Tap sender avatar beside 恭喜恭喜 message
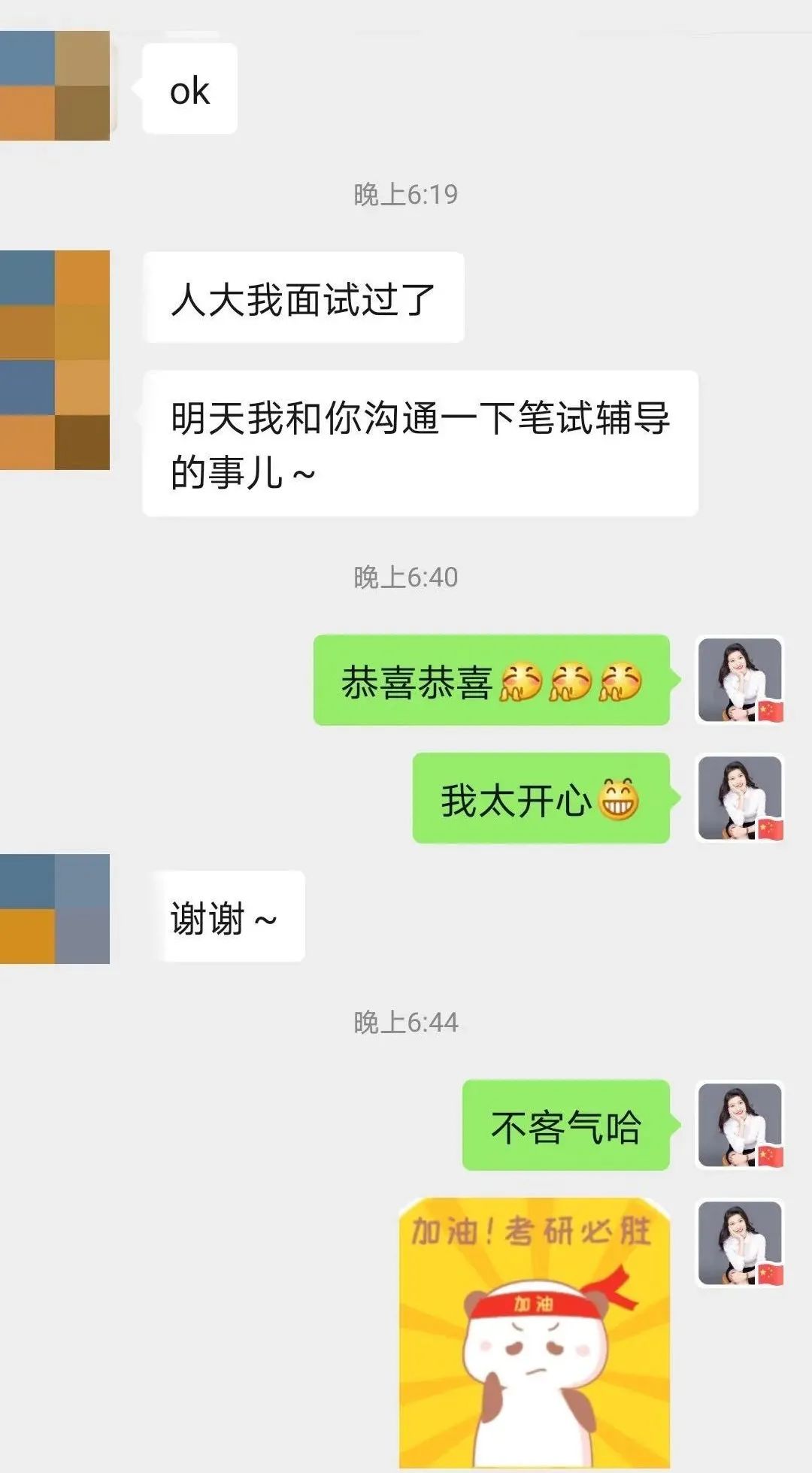The width and height of the screenshot is (812, 1473). click(x=740, y=680)
